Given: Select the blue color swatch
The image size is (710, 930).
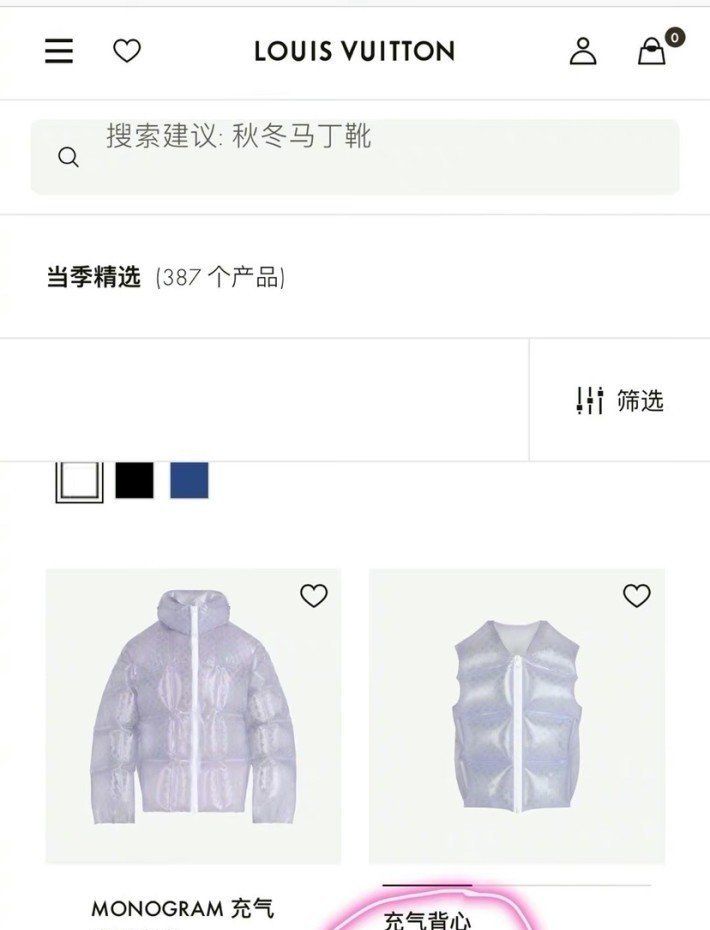Looking at the screenshot, I should 189,481.
